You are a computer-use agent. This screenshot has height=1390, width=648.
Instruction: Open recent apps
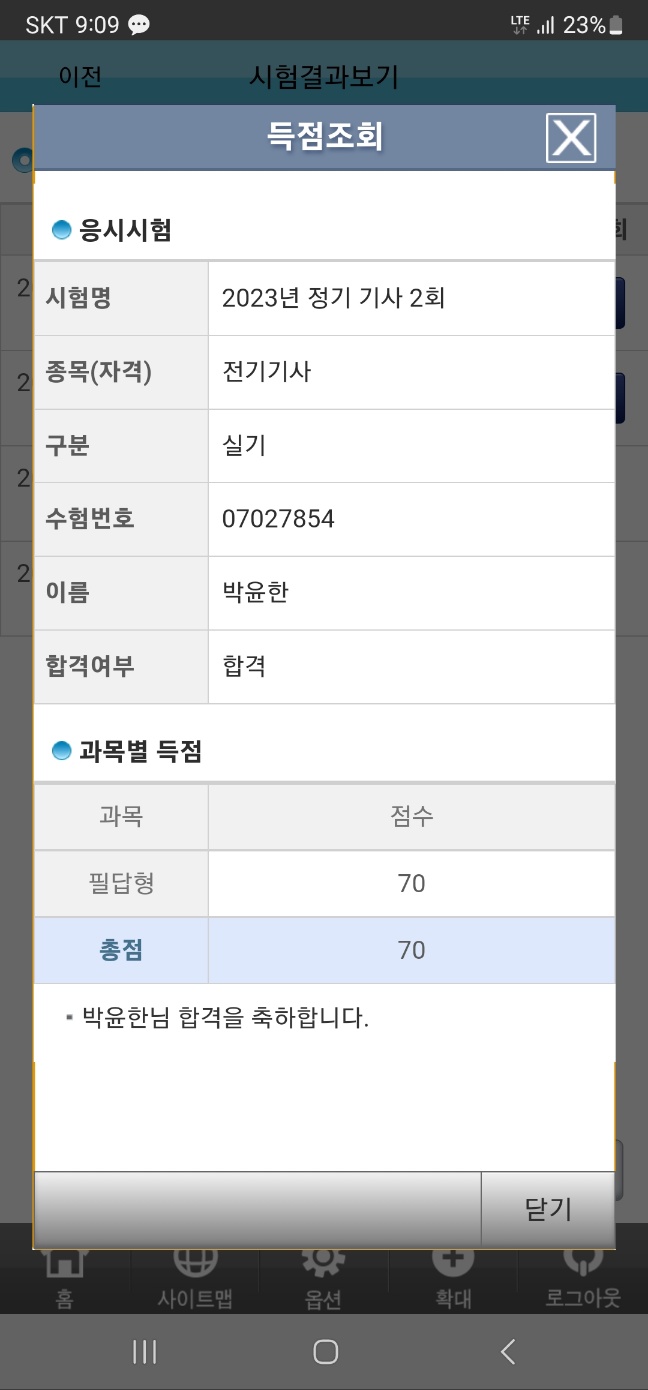point(145,1352)
